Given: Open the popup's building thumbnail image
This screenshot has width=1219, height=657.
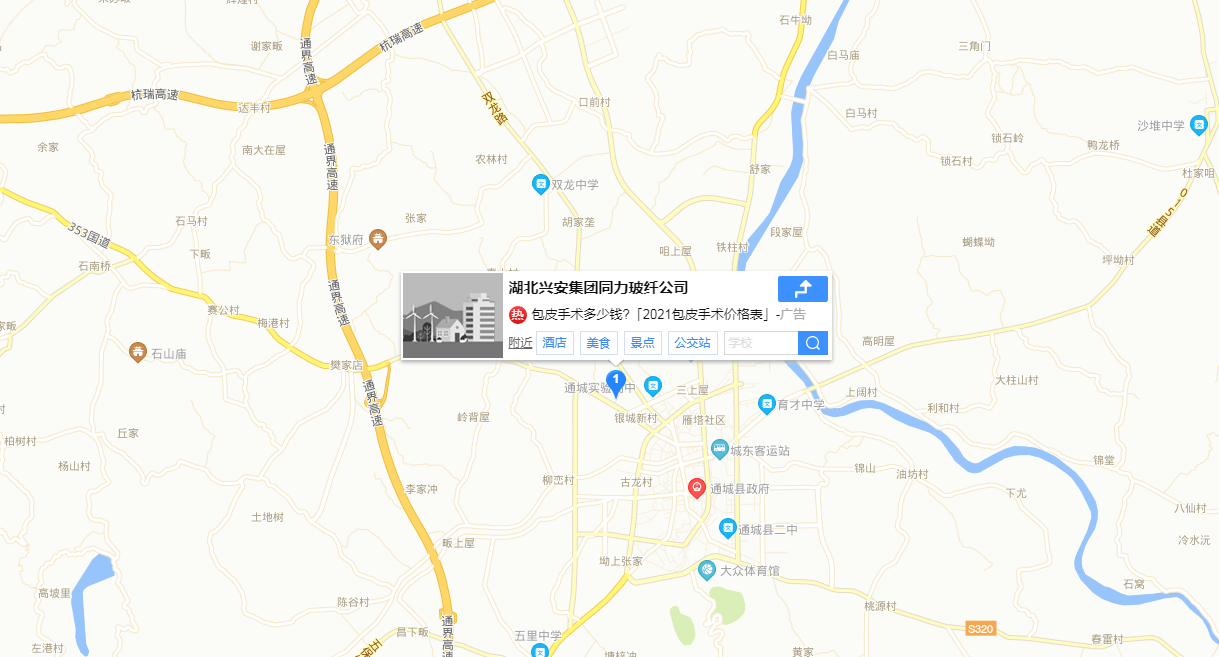Looking at the screenshot, I should pos(452,315).
